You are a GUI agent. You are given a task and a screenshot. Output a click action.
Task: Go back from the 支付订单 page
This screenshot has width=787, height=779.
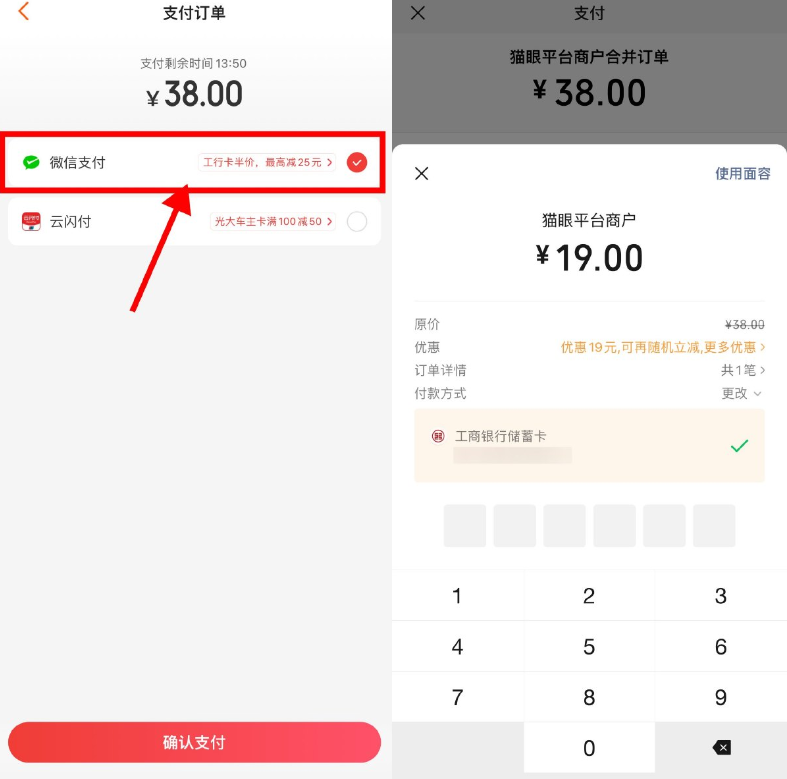[x=24, y=13]
